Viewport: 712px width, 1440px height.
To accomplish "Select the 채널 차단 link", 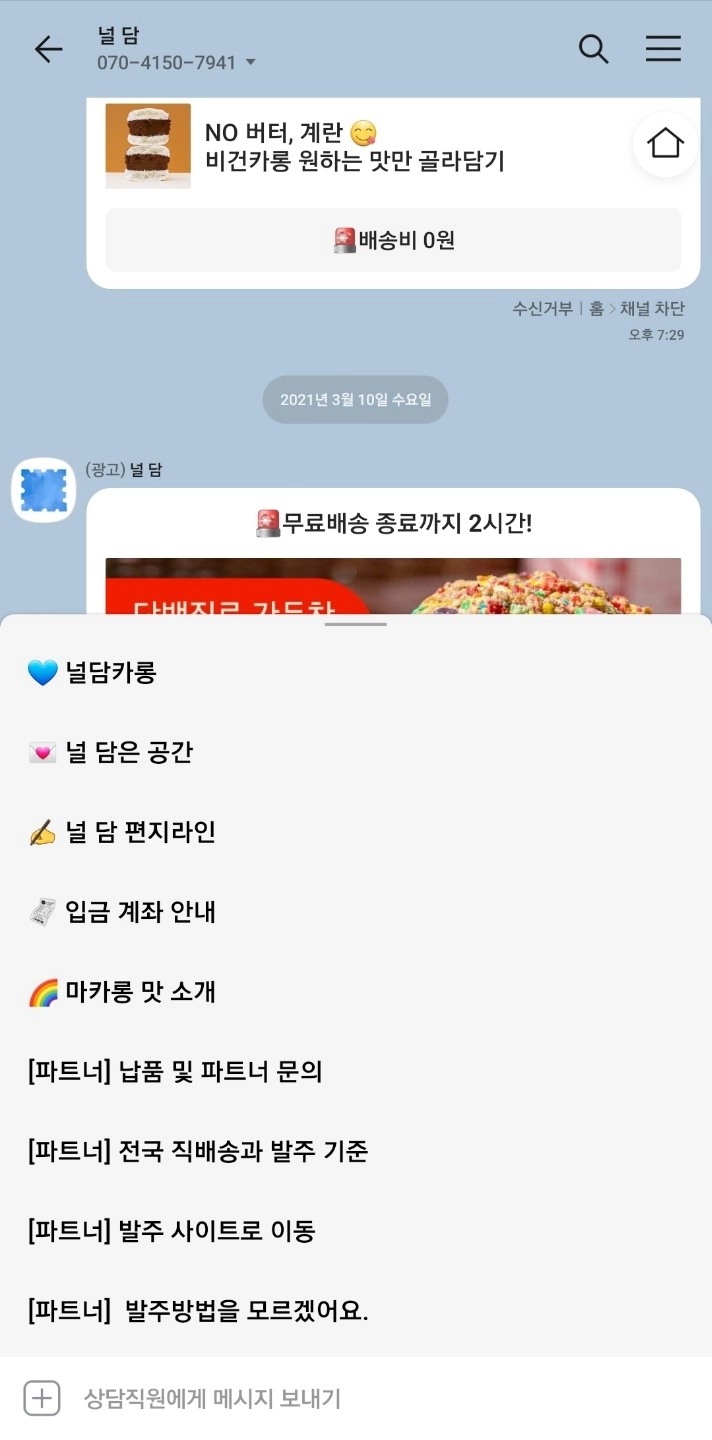I will click(x=652, y=309).
